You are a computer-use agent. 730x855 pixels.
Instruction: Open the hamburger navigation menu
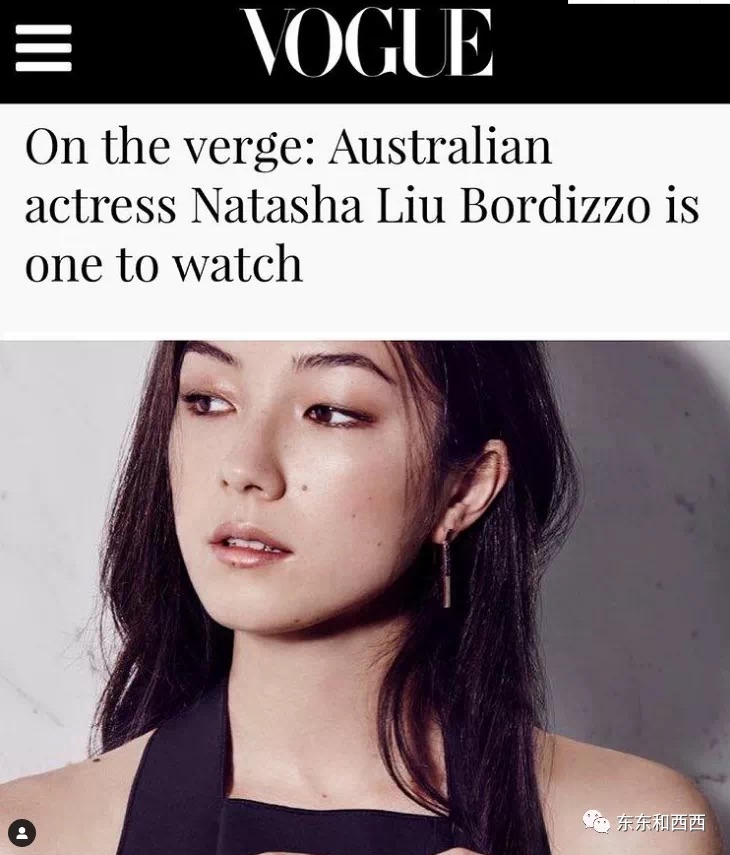43,48
